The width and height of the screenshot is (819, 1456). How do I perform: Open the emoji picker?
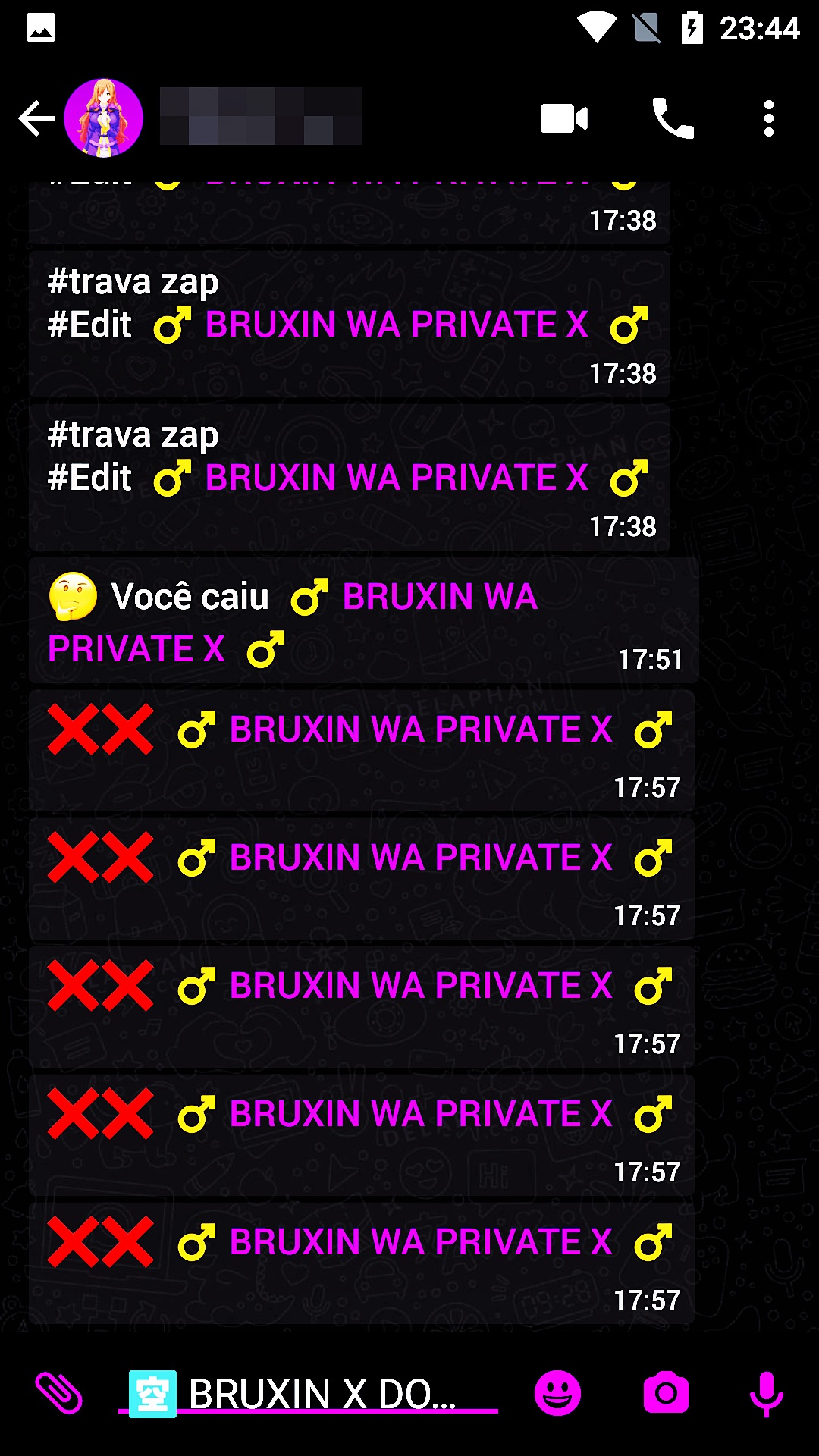[x=557, y=1394]
